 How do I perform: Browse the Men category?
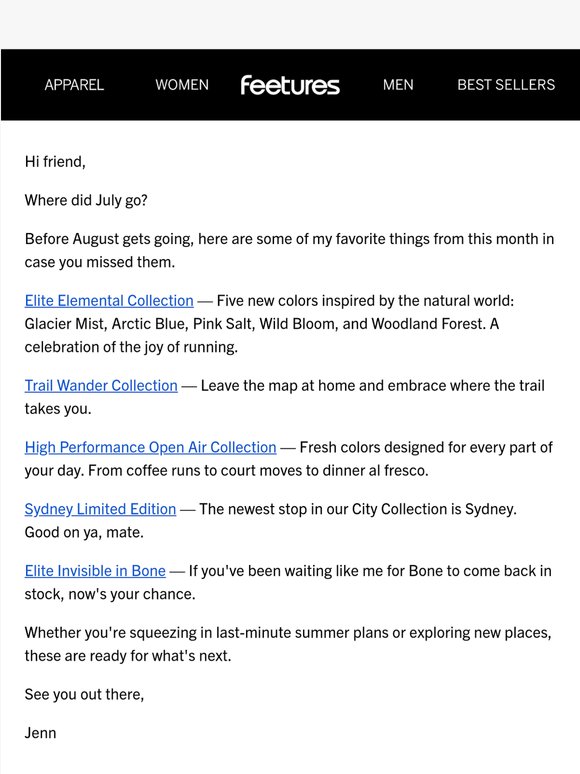(x=398, y=85)
